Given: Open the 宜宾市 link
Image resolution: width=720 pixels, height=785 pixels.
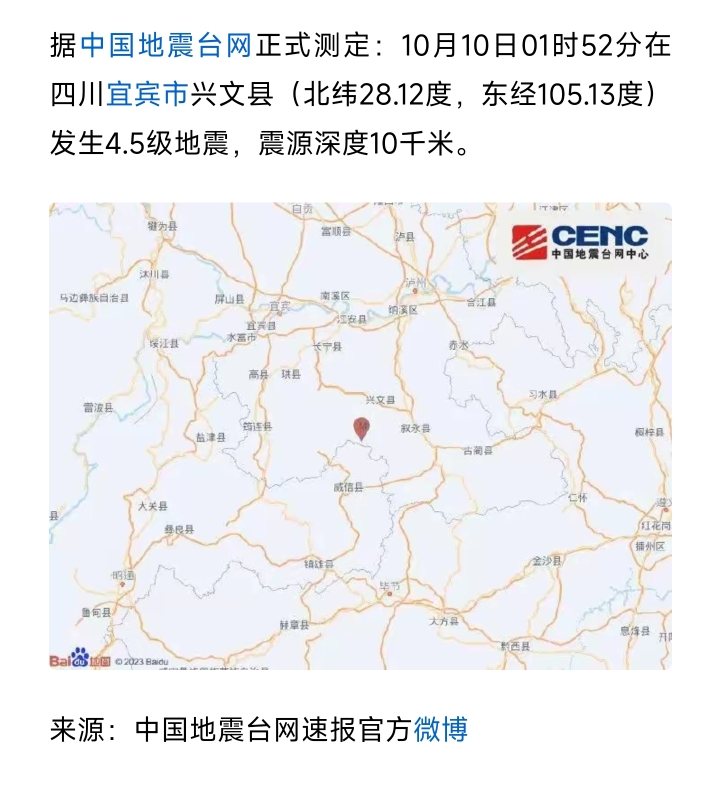Looking at the screenshot, I should click(146, 96).
